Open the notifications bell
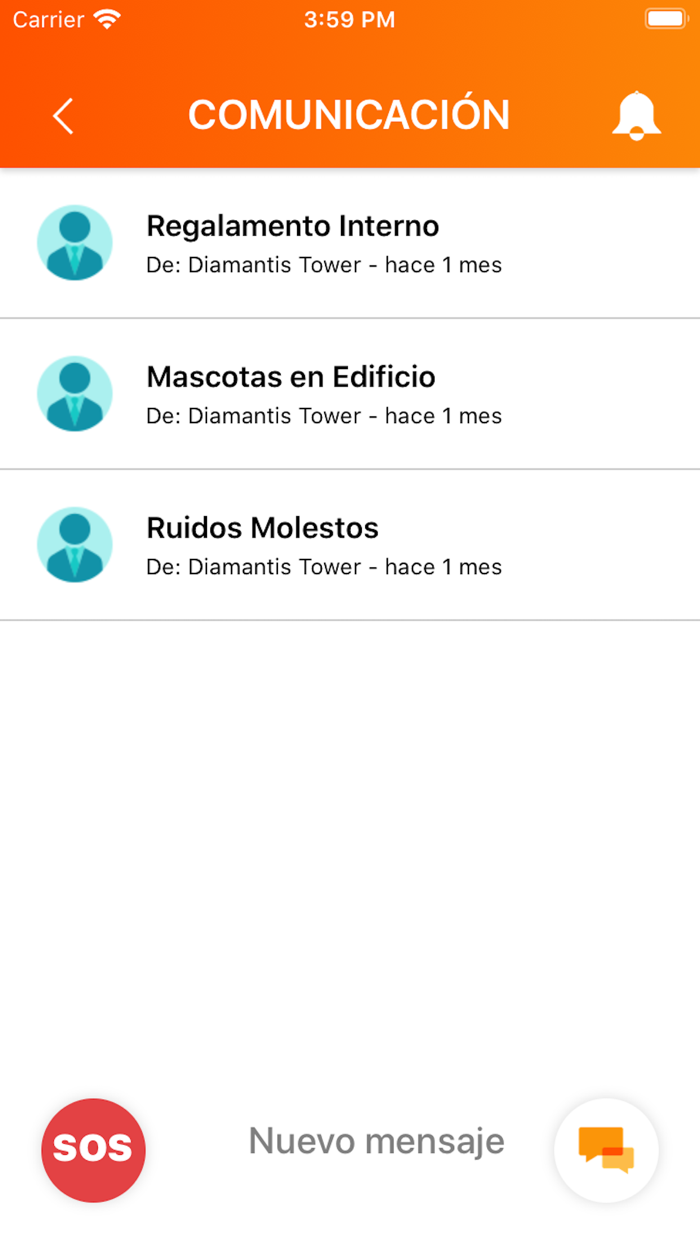 pos(636,116)
